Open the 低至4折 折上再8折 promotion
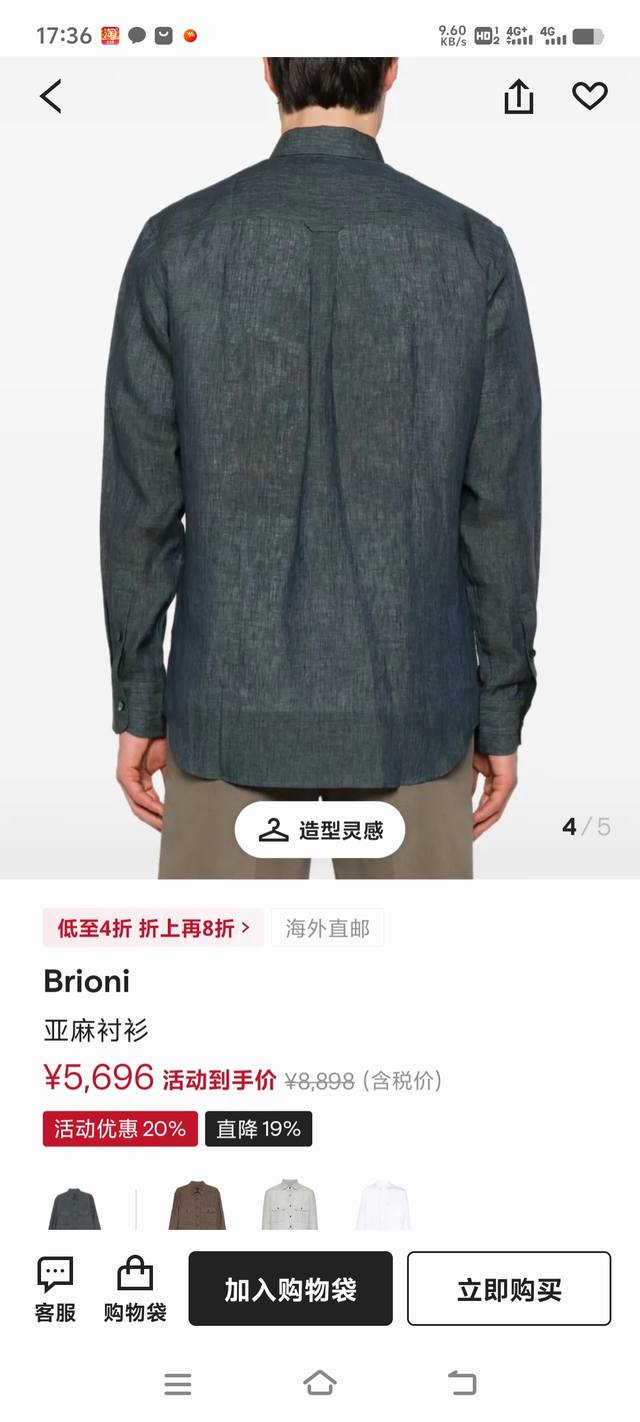 click(153, 928)
